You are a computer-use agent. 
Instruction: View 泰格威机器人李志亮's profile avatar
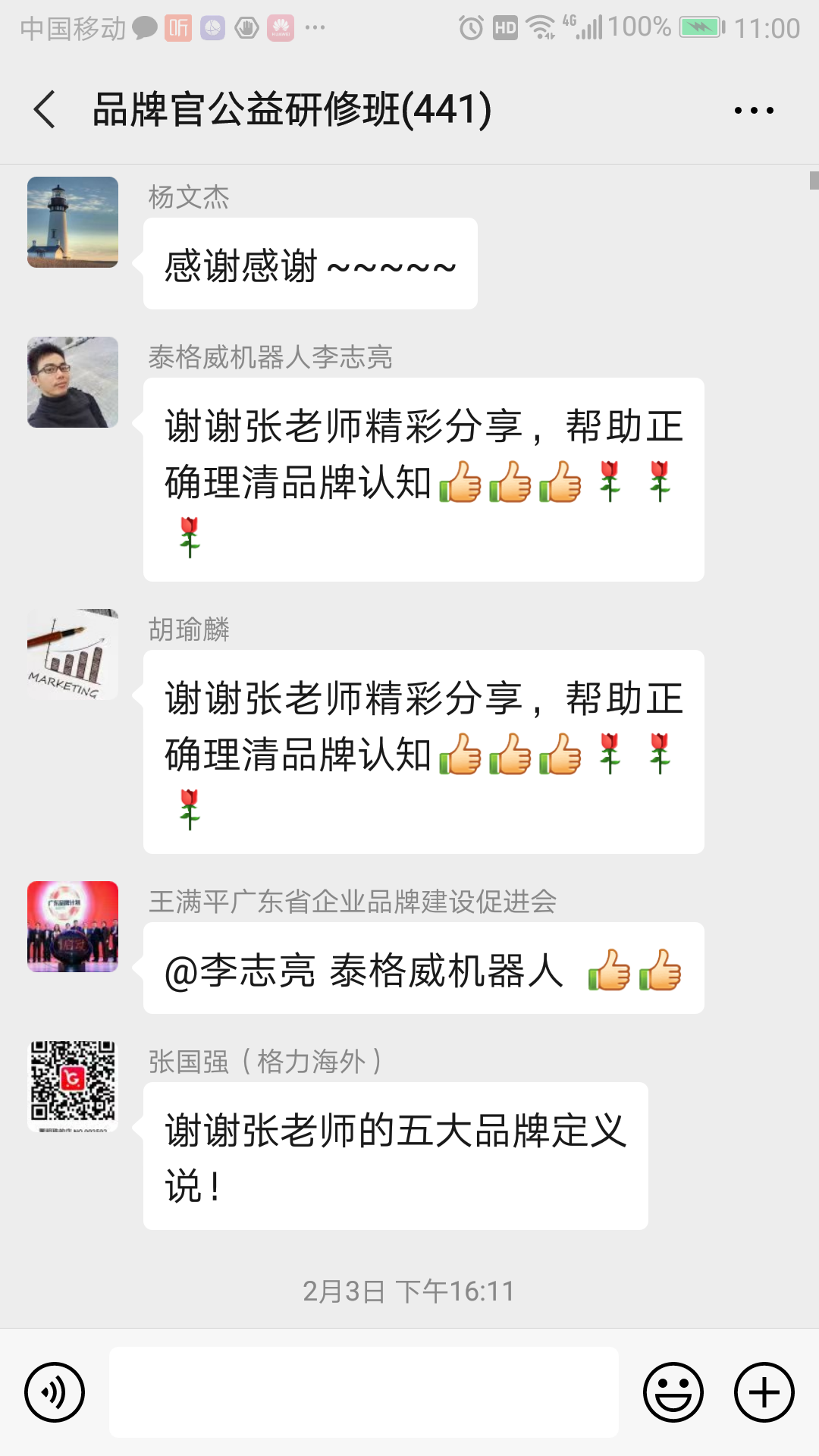pyautogui.click(x=73, y=382)
